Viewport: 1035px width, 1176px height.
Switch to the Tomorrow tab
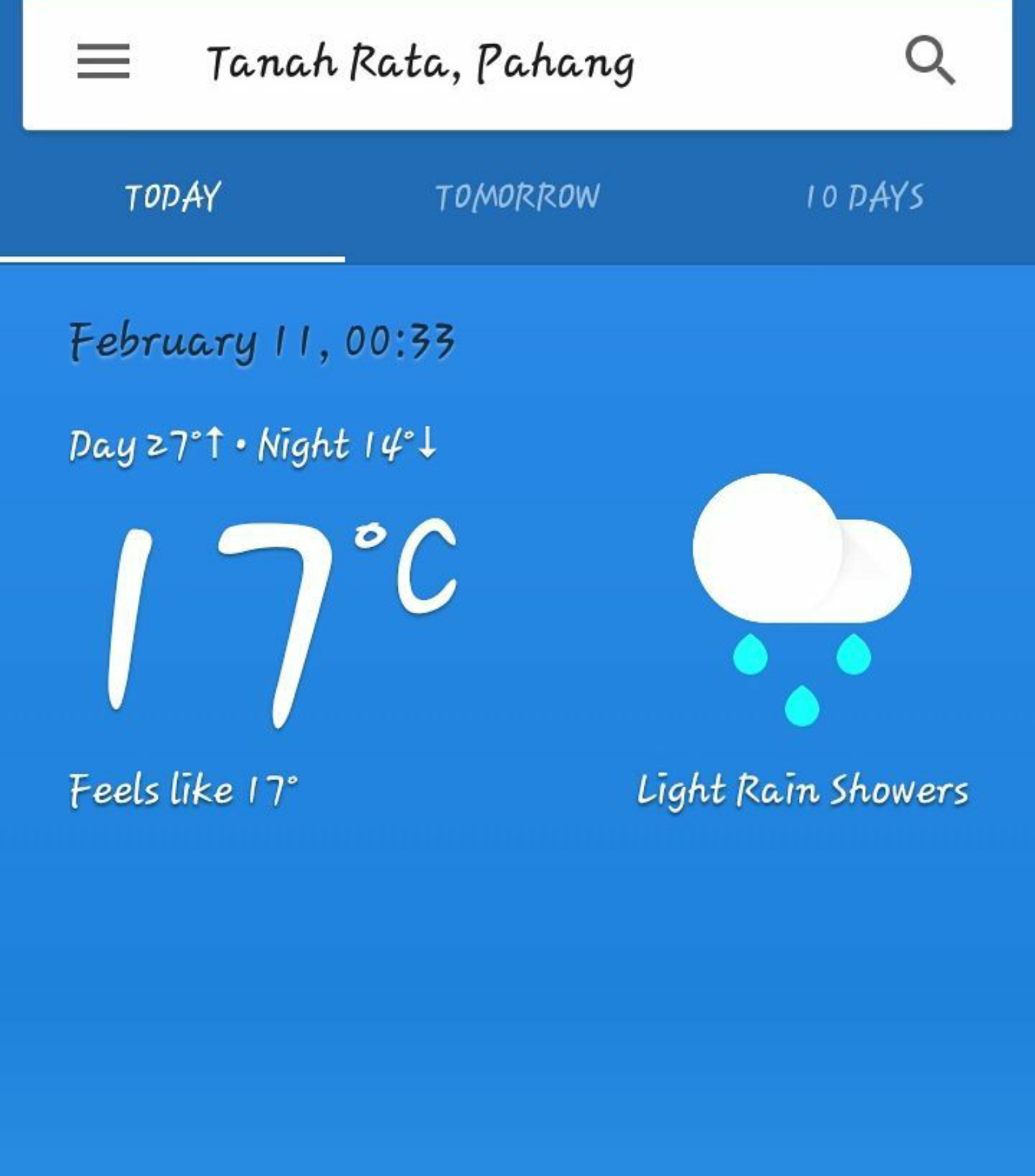(517, 197)
